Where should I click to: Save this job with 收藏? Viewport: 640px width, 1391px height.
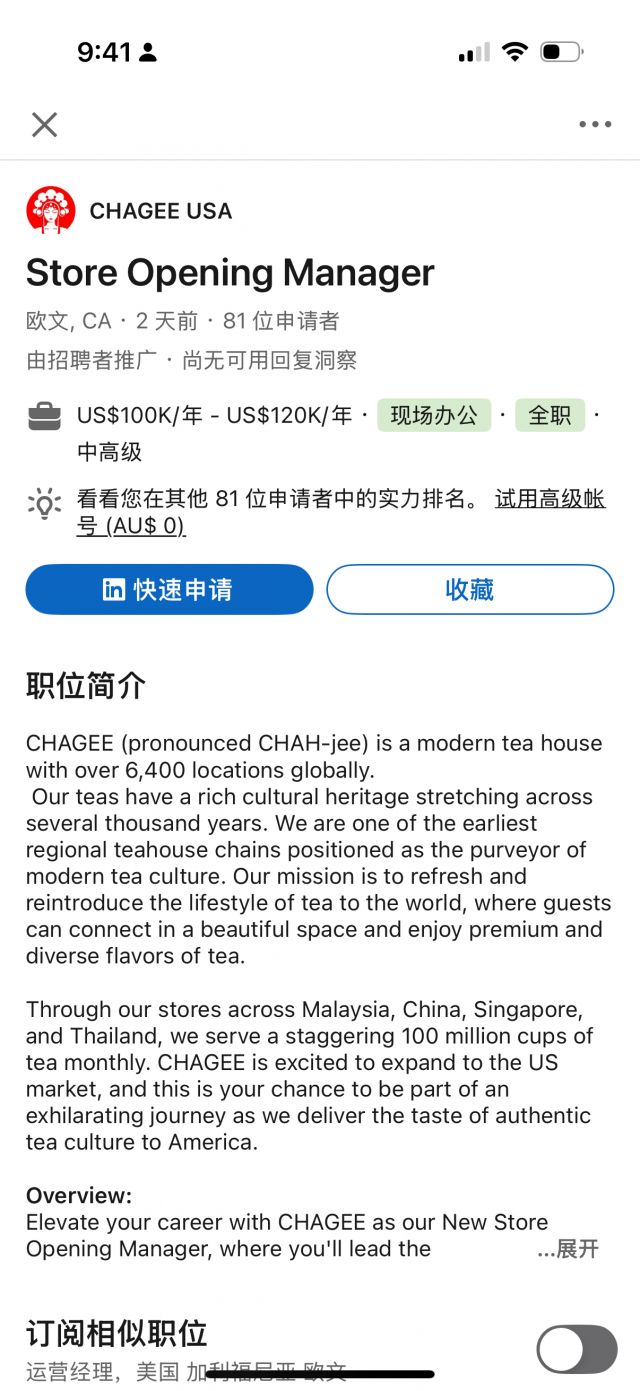tap(470, 589)
